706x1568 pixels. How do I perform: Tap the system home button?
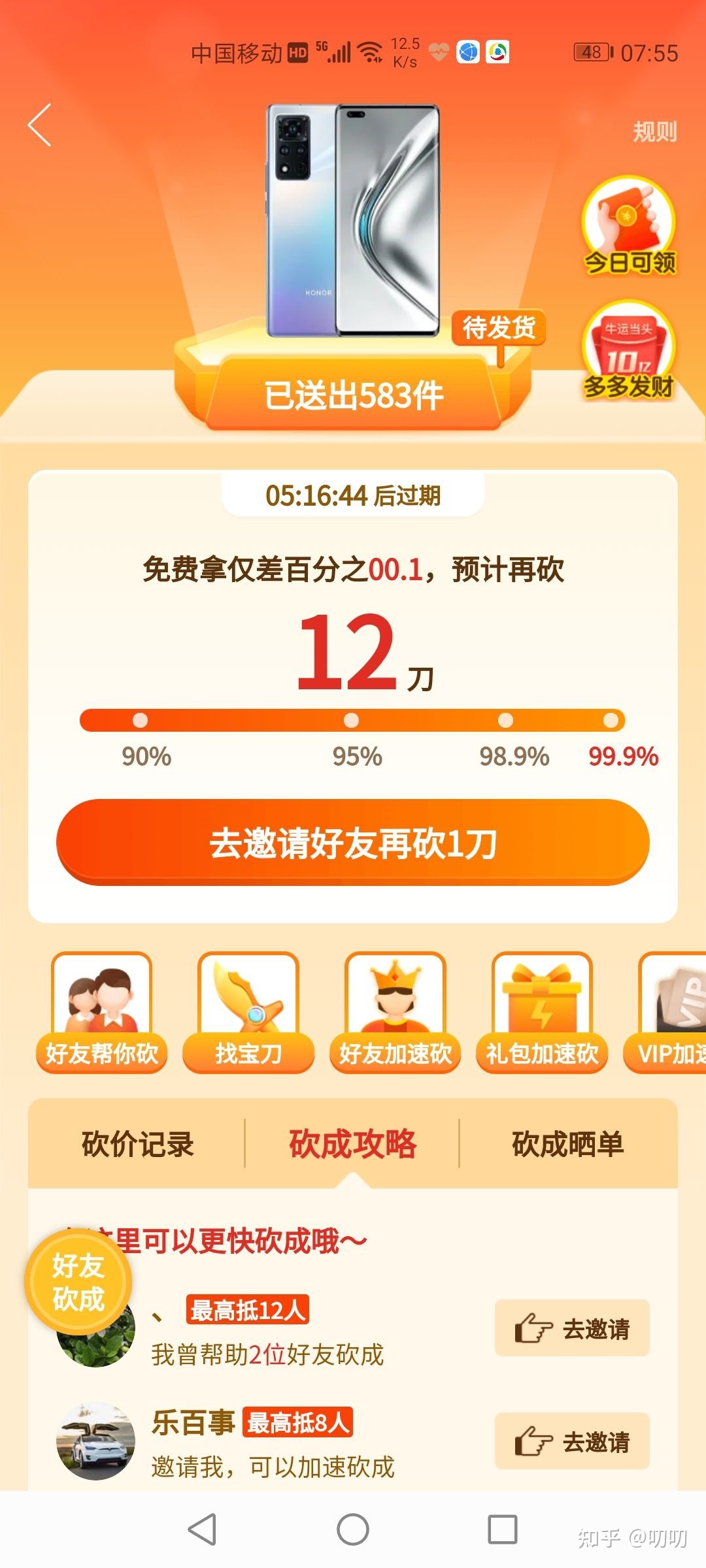(353, 1529)
